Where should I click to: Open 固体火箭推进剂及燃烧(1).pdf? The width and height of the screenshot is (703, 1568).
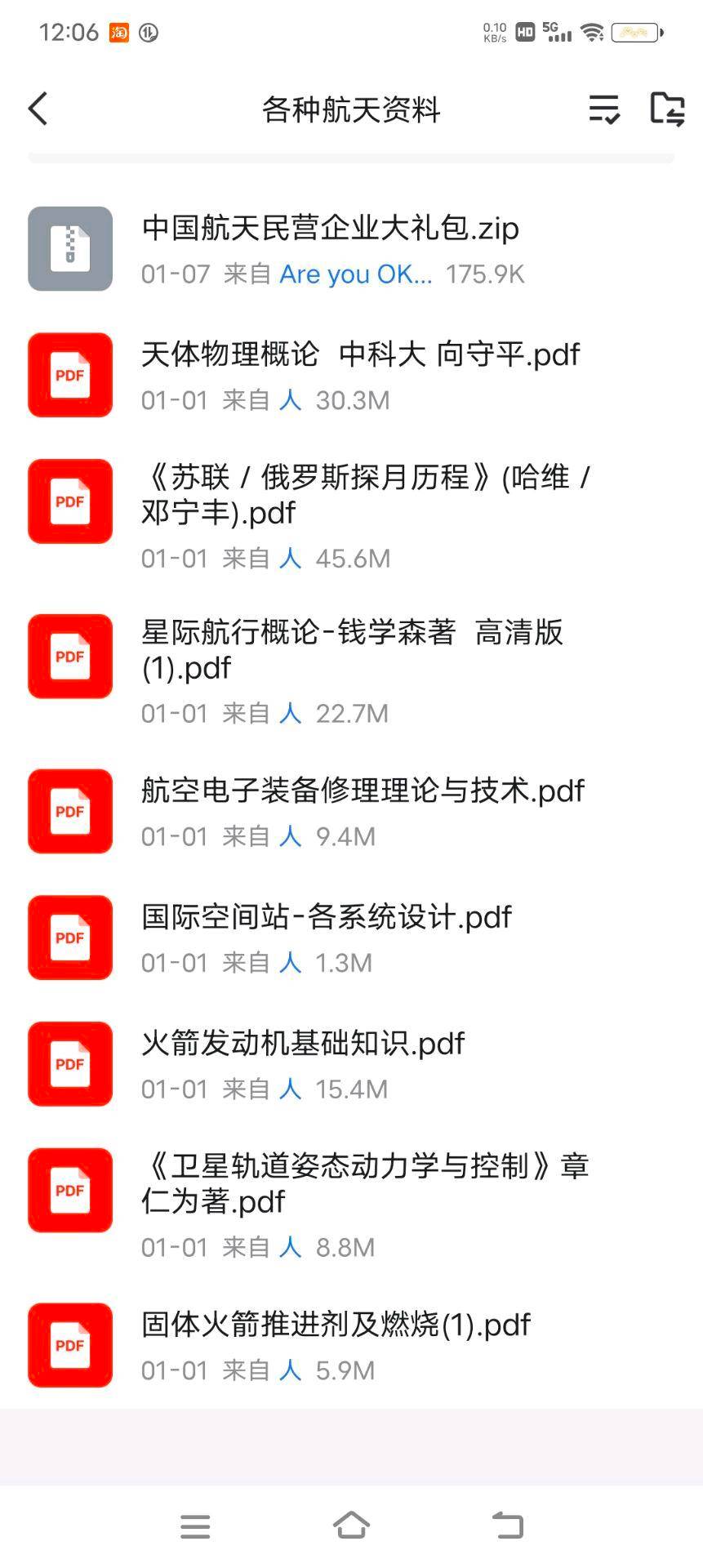[x=336, y=1325]
